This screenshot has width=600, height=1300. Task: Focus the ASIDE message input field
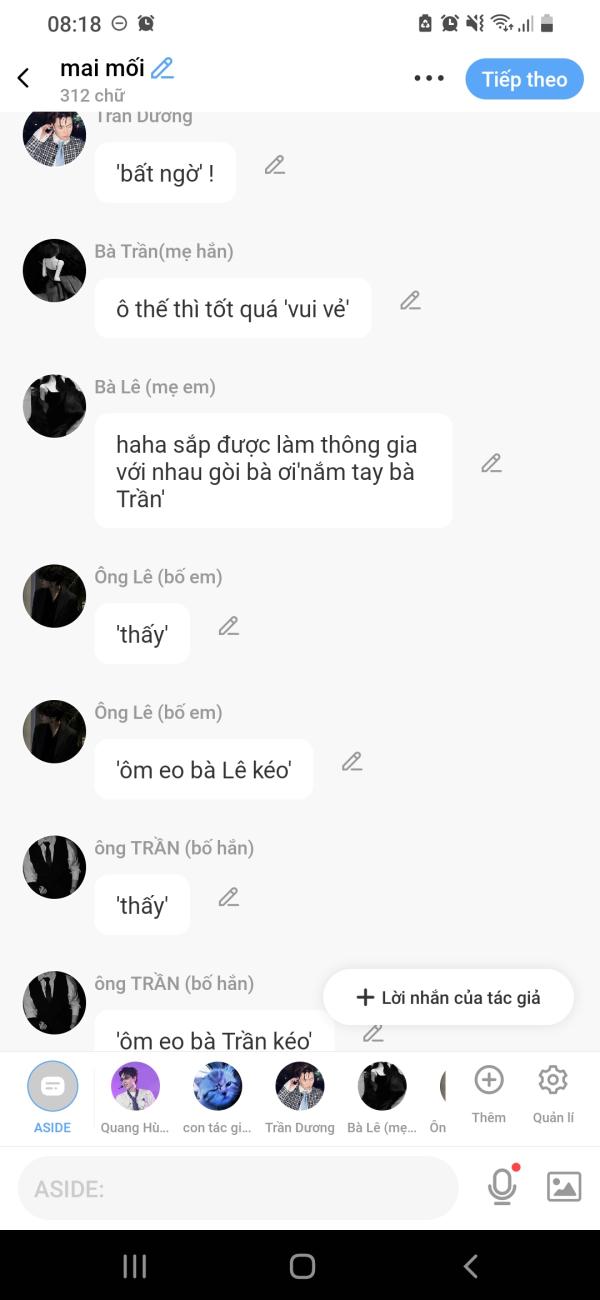click(x=238, y=1188)
